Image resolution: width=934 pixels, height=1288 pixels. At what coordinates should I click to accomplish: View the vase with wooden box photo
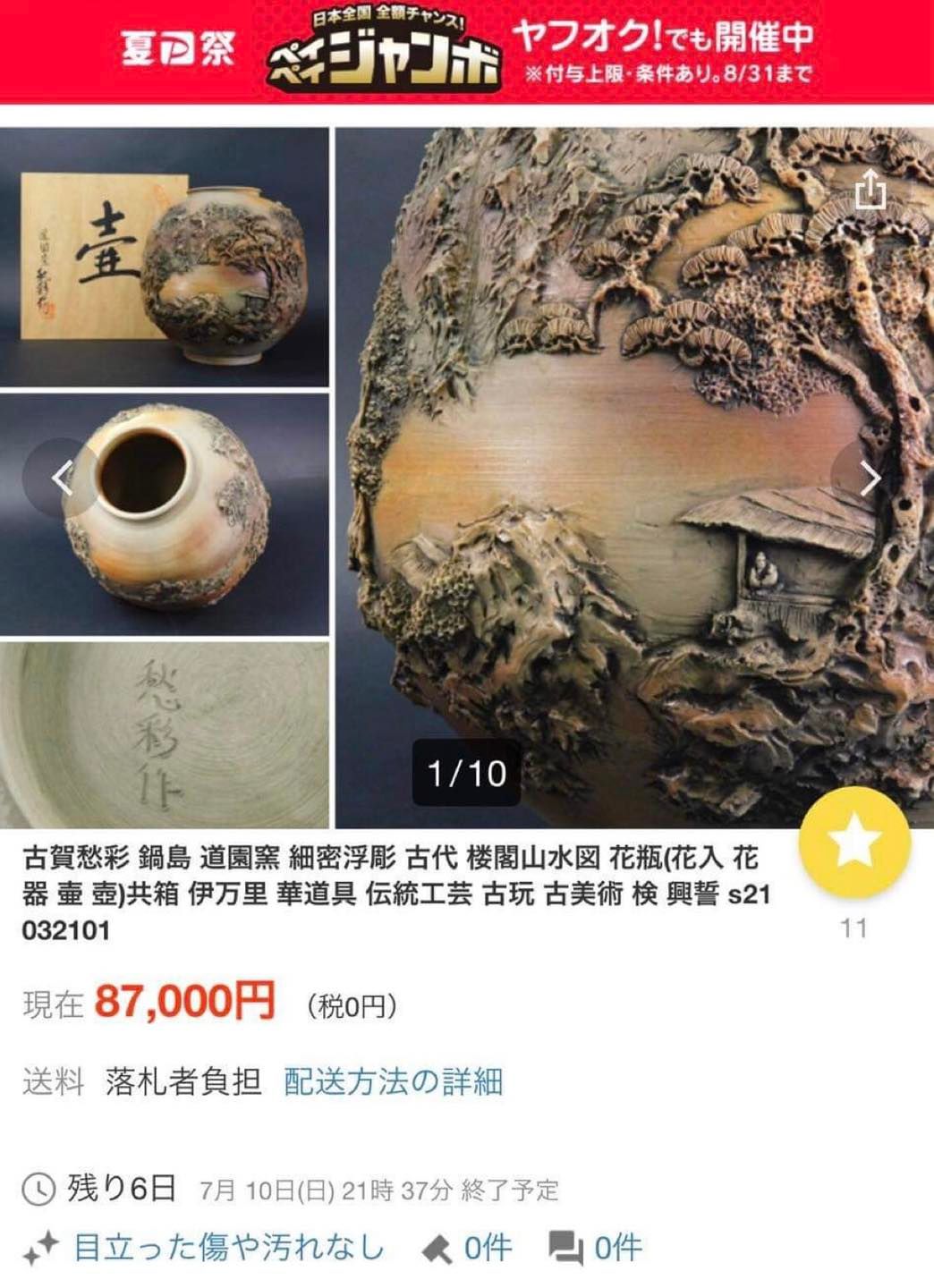[x=165, y=258]
